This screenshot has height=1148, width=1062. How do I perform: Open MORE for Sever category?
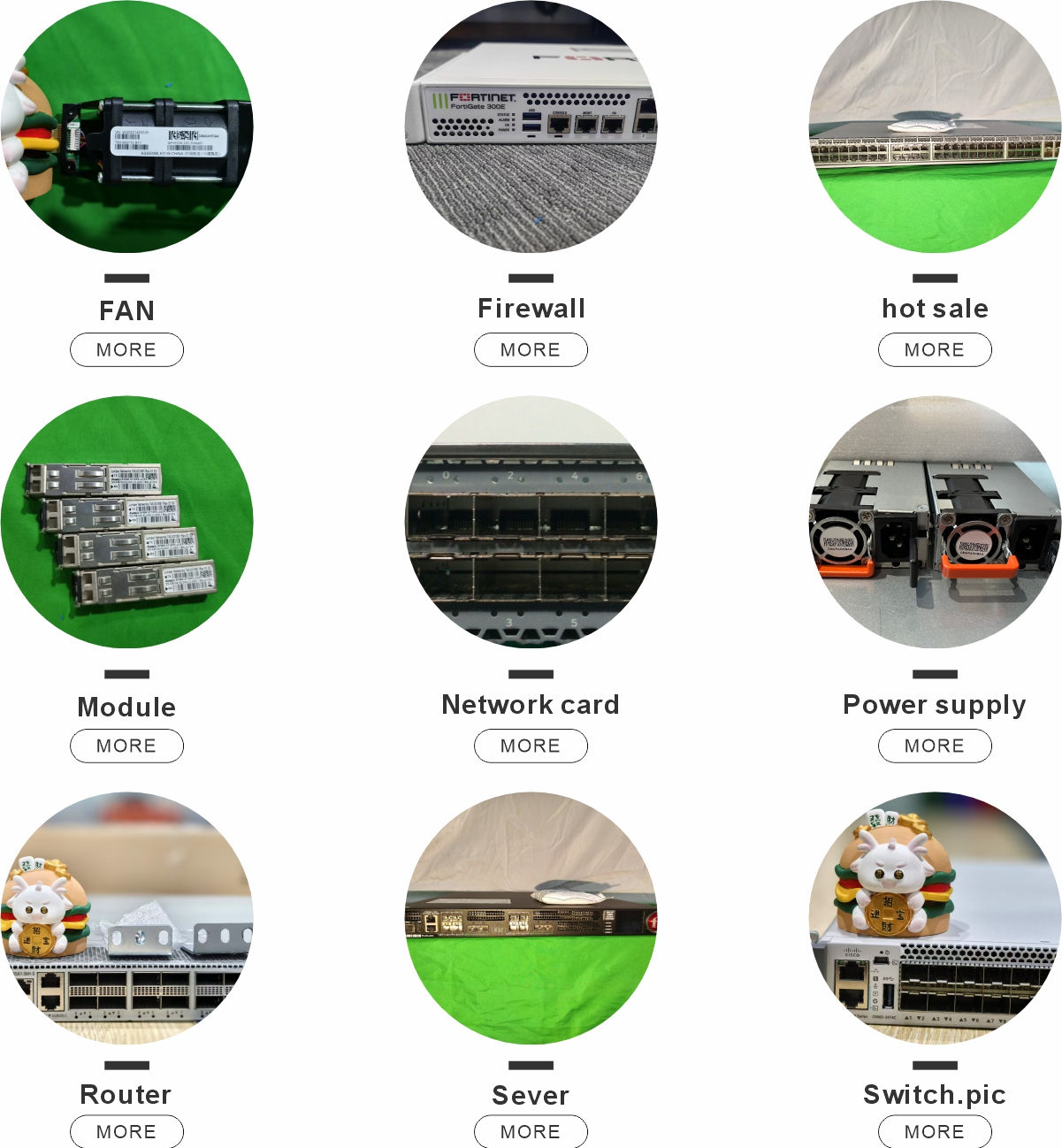tap(531, 1131)
